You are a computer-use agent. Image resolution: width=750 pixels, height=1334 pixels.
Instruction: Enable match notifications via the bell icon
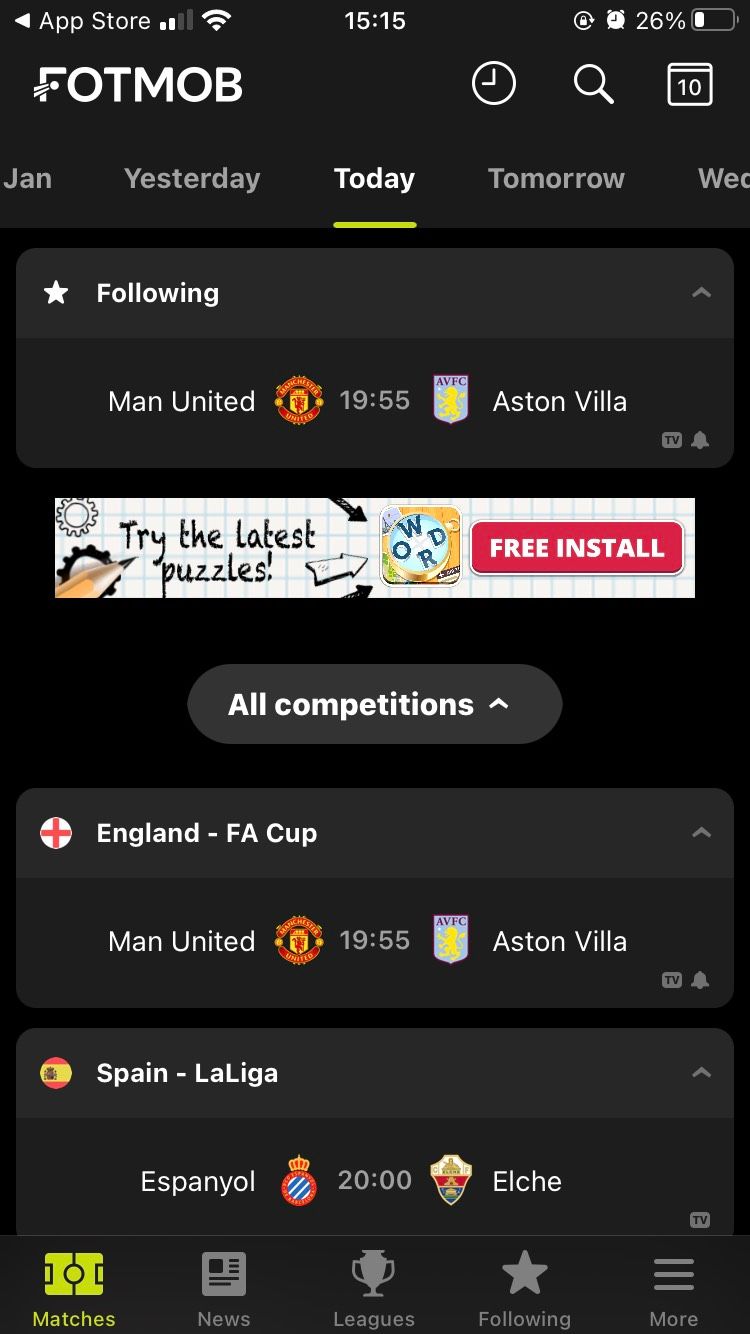(700, 440)
